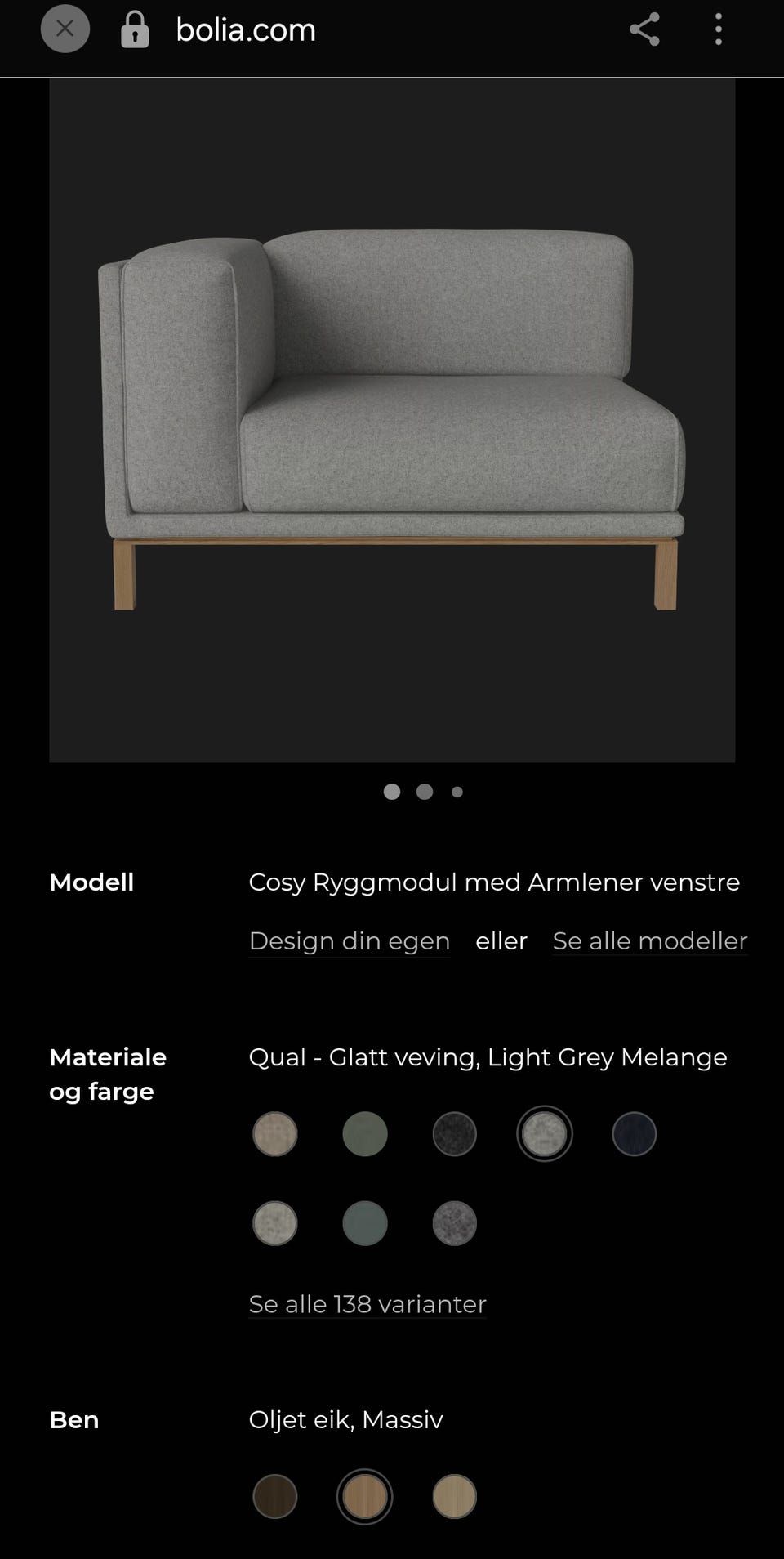Open the browser overflow menu
This screenshot has width=784, height=1559.
click(x=719, y=30)
